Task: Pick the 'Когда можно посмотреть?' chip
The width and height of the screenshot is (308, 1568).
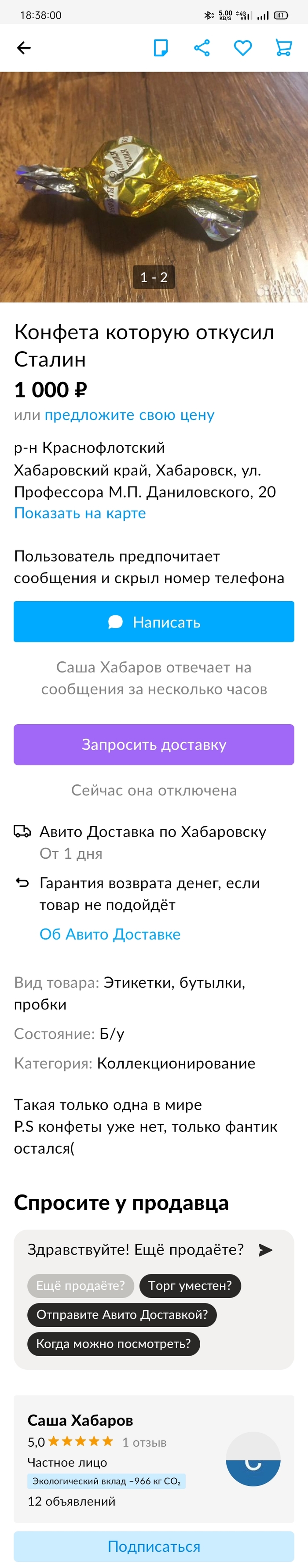Action: point(114,1343)
